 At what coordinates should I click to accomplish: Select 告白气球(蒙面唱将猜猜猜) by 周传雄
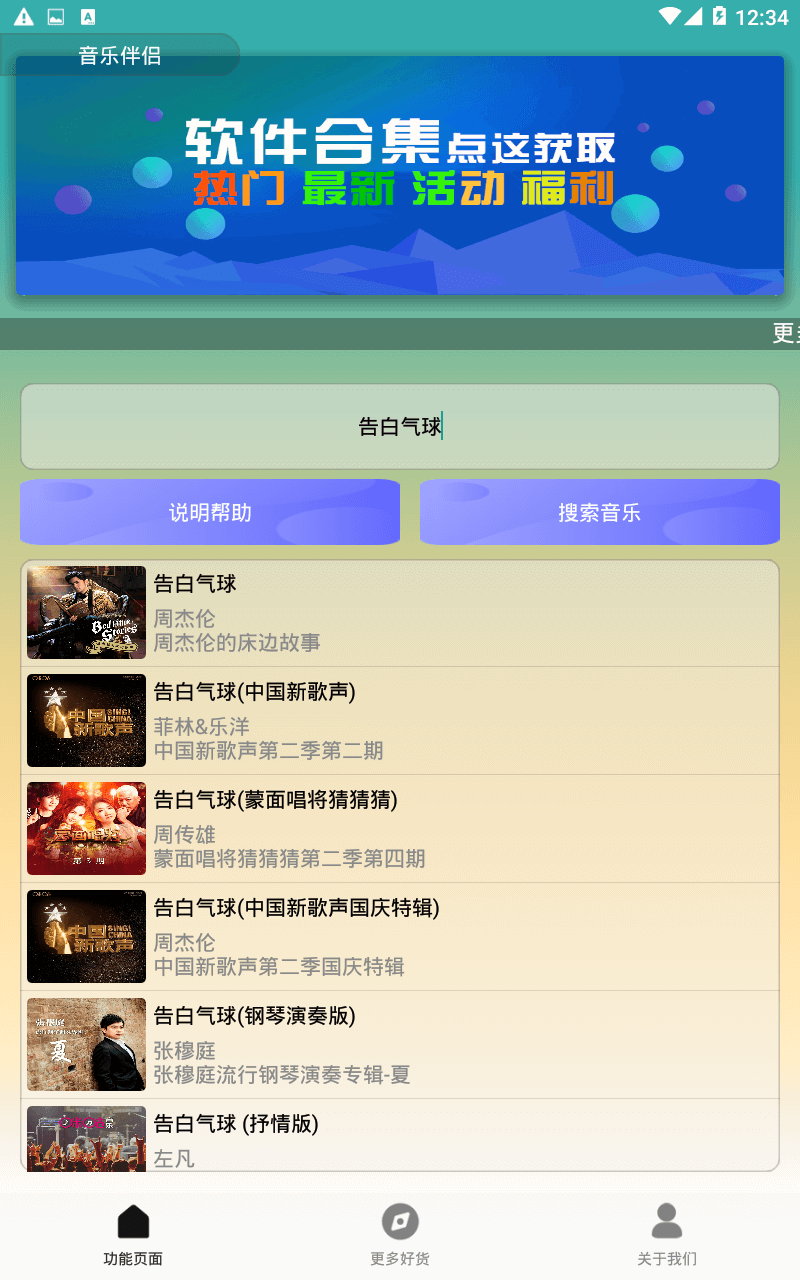coord(400,829)
